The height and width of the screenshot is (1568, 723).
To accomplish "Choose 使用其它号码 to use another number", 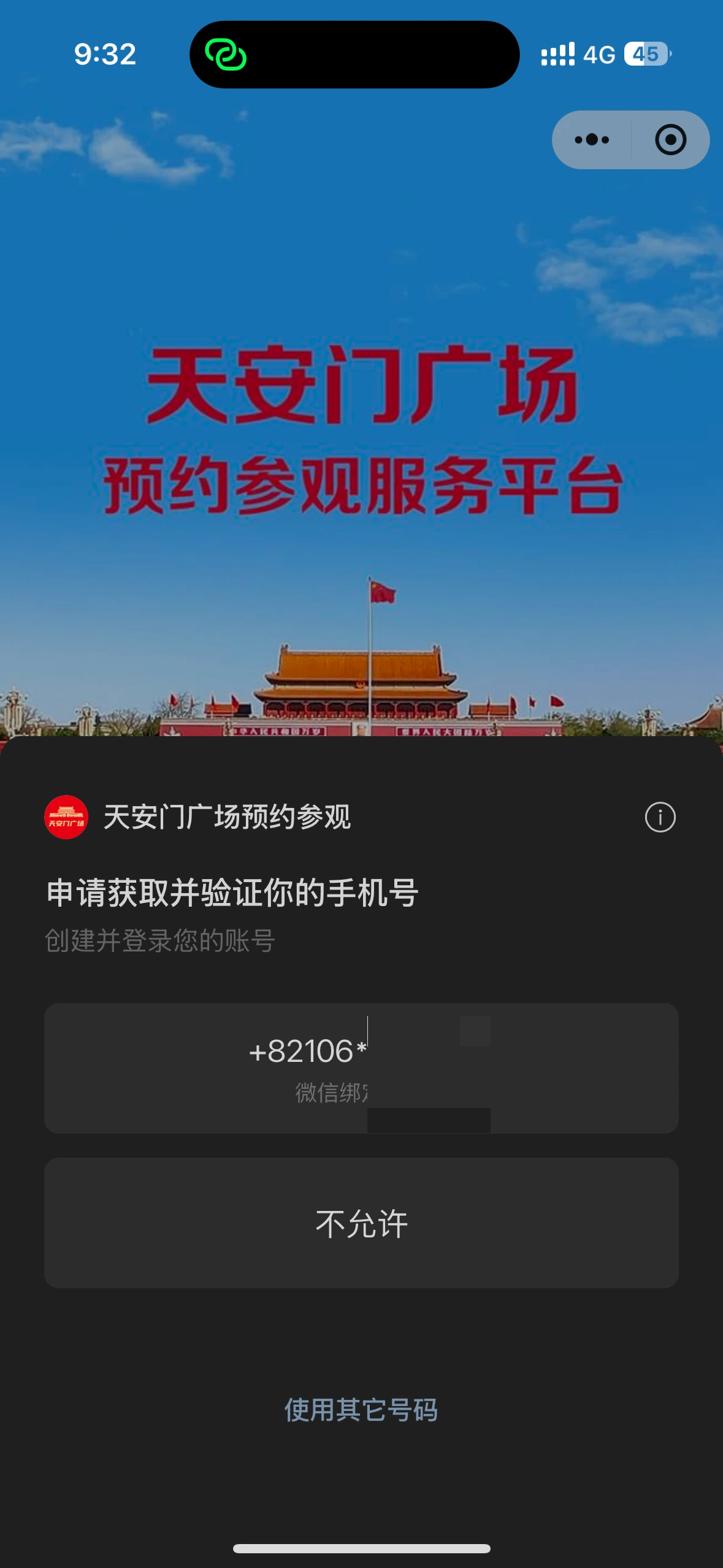I will pyautogui.click(x=361, y=1410).
